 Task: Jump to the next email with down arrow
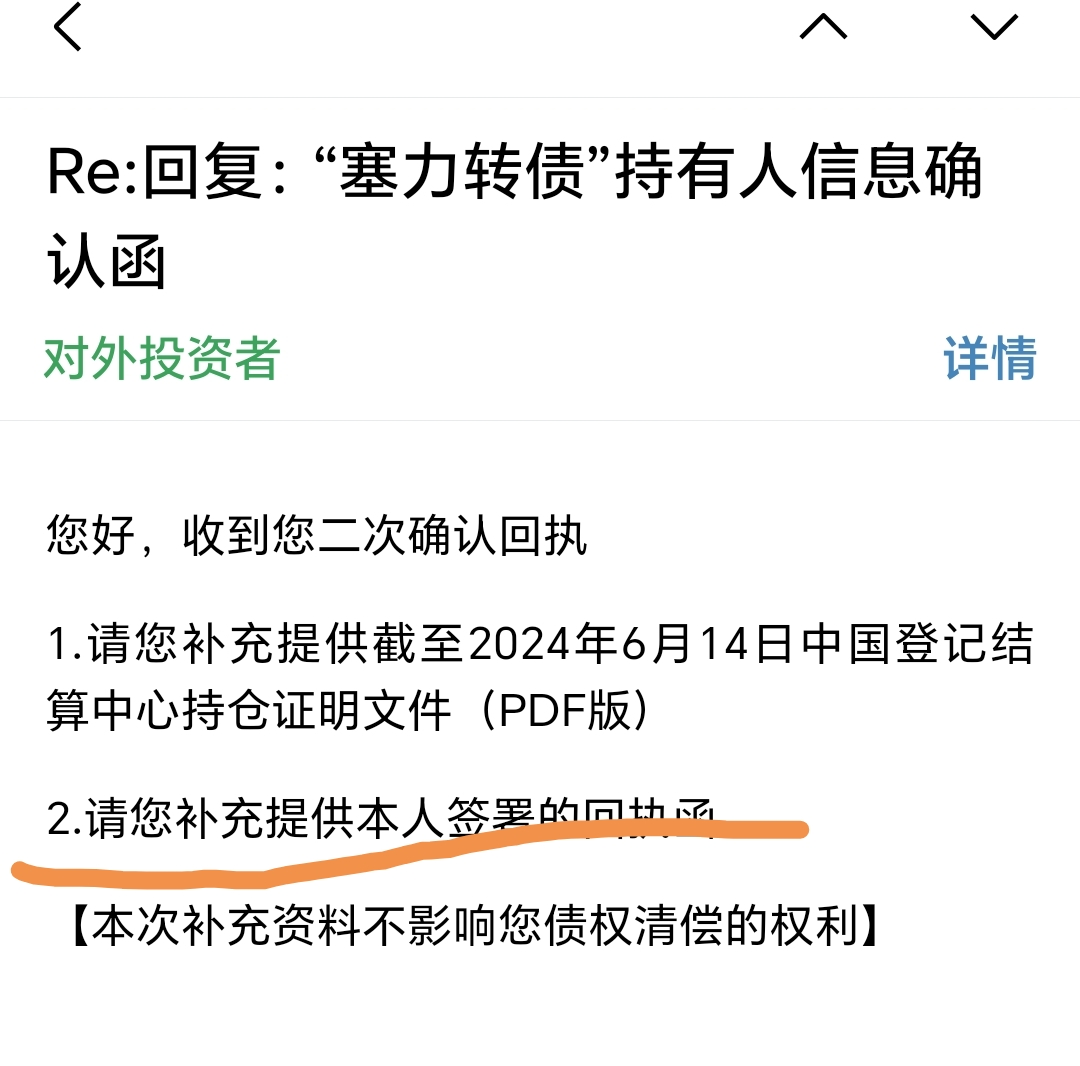(x=993, y=27)
